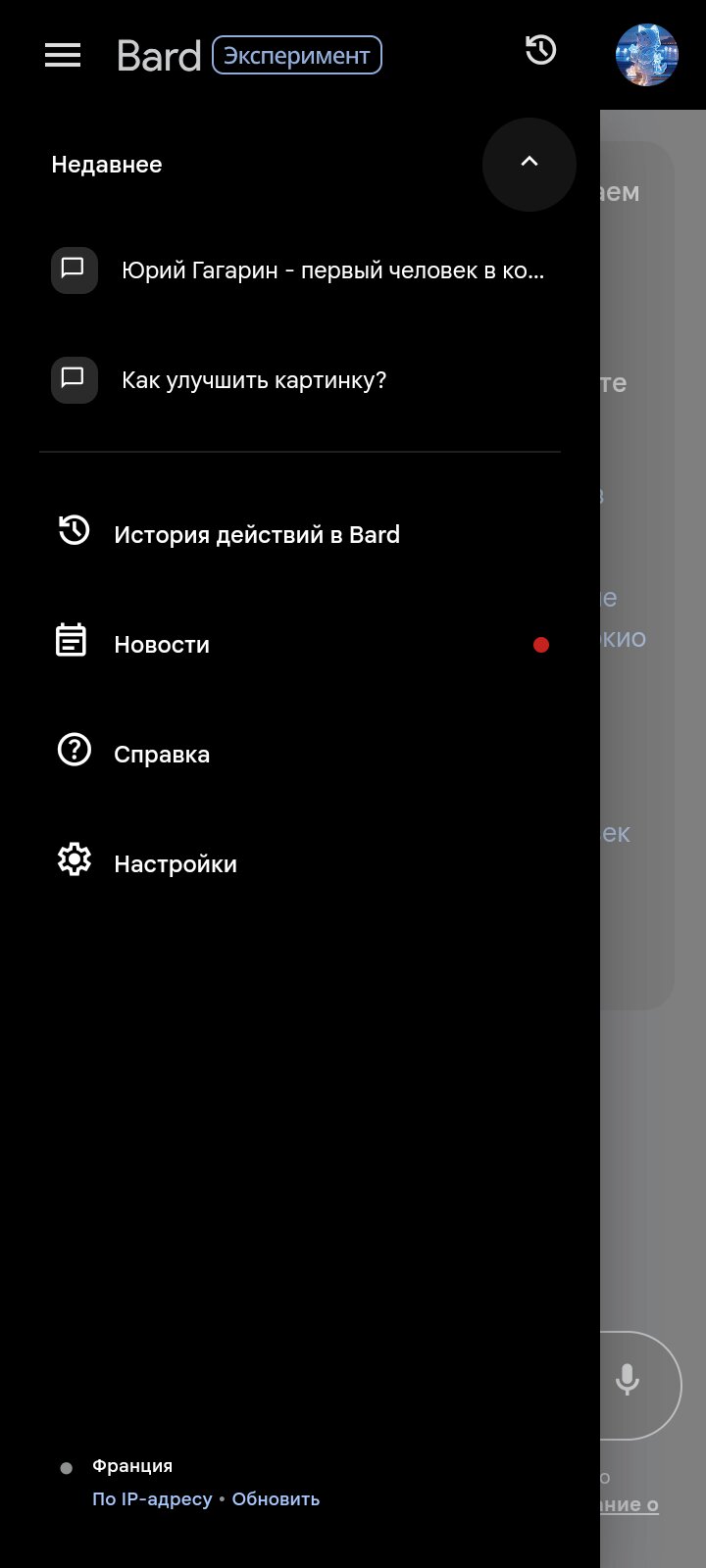The image size is (706, 1568).
Task: Close the drawer with the hamburger menu button
Action: click(63, 56)
